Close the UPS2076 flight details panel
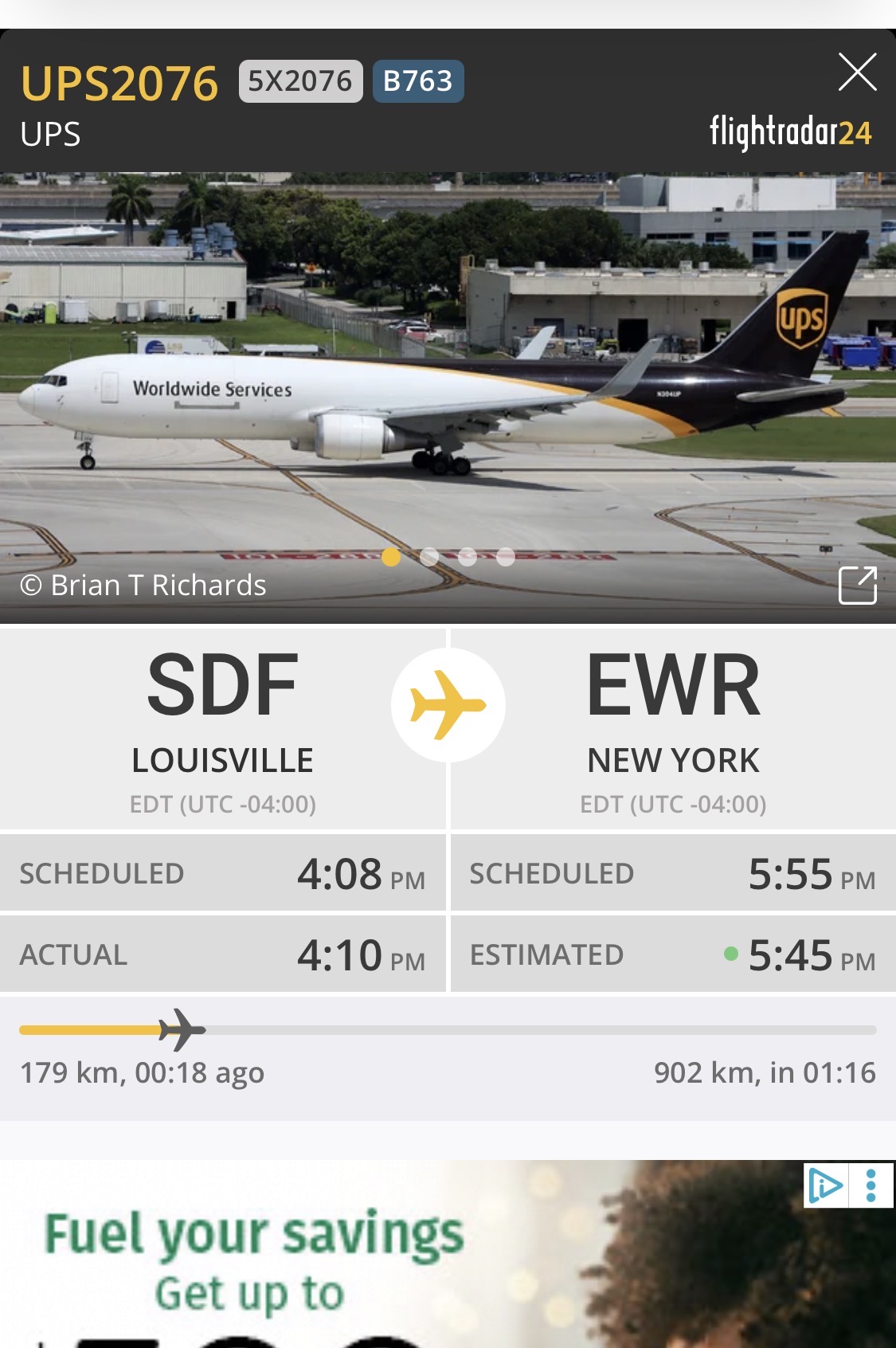896x1348 pixels. (x=857, y=72)
